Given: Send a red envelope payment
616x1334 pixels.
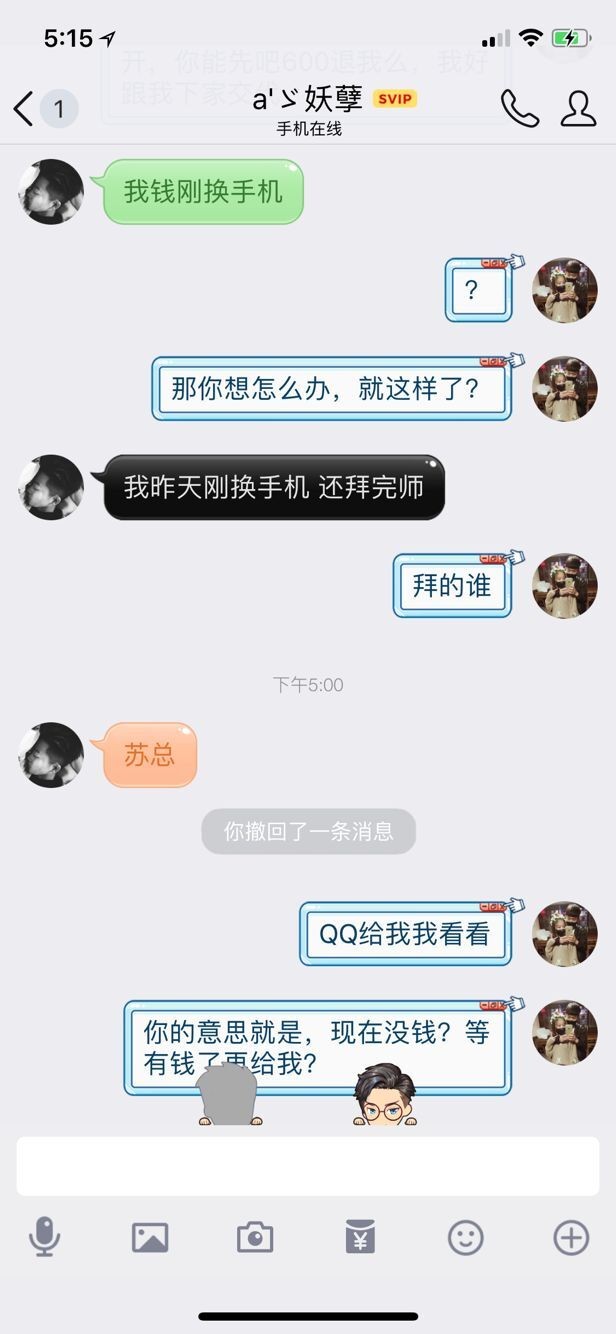Looking at the screenshot, I should 360,1238.
